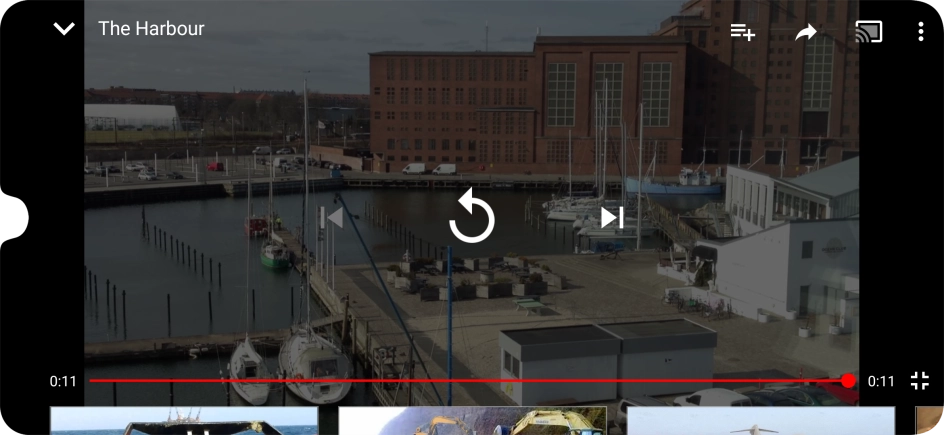This screenshot has width=944, height=435.
Task: Replay the video
Action: [x=471, y=218]
